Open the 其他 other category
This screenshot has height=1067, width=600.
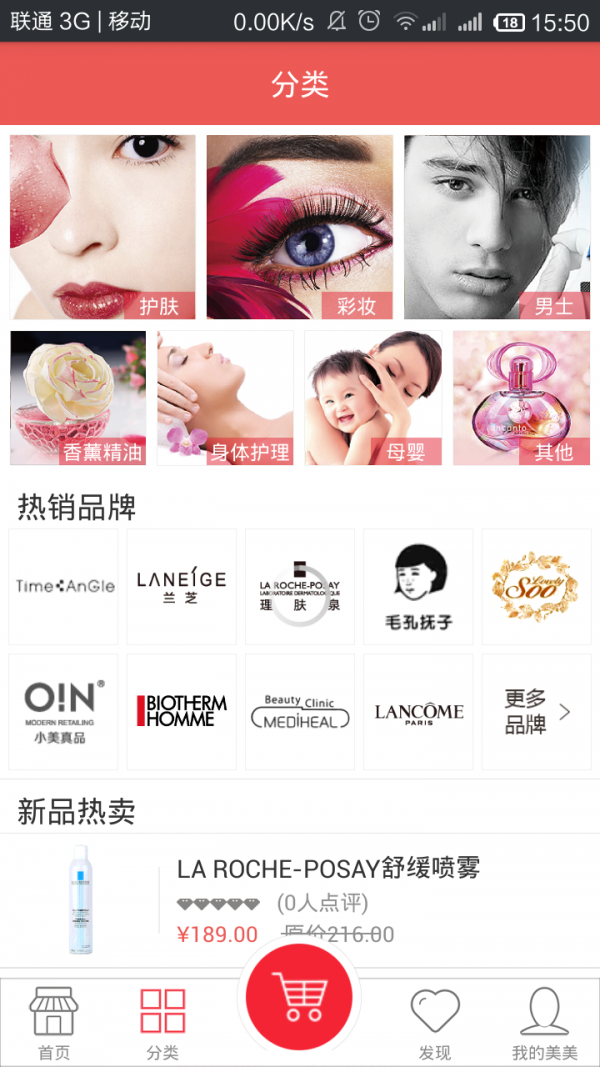point(521,398)
